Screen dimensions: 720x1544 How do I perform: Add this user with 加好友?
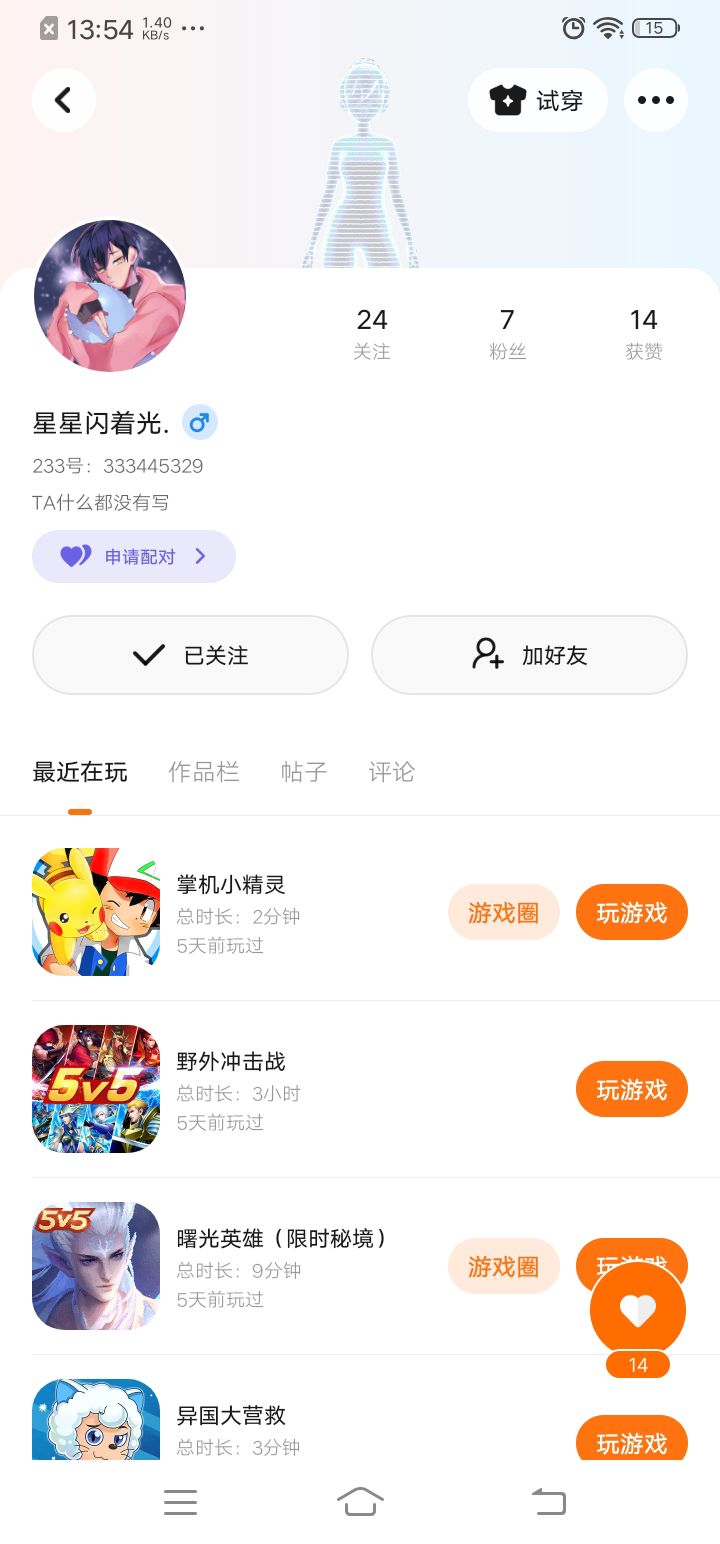(x=529, y=655)
